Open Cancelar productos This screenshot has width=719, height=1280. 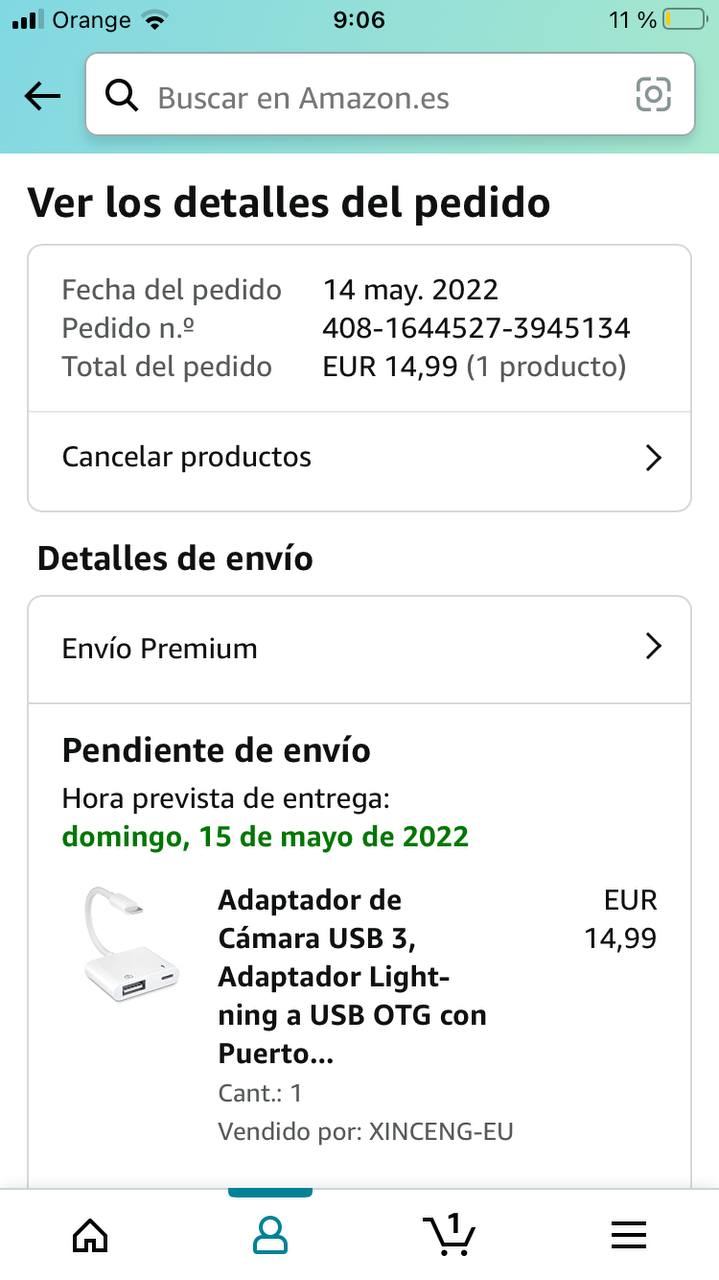(358, 458)
